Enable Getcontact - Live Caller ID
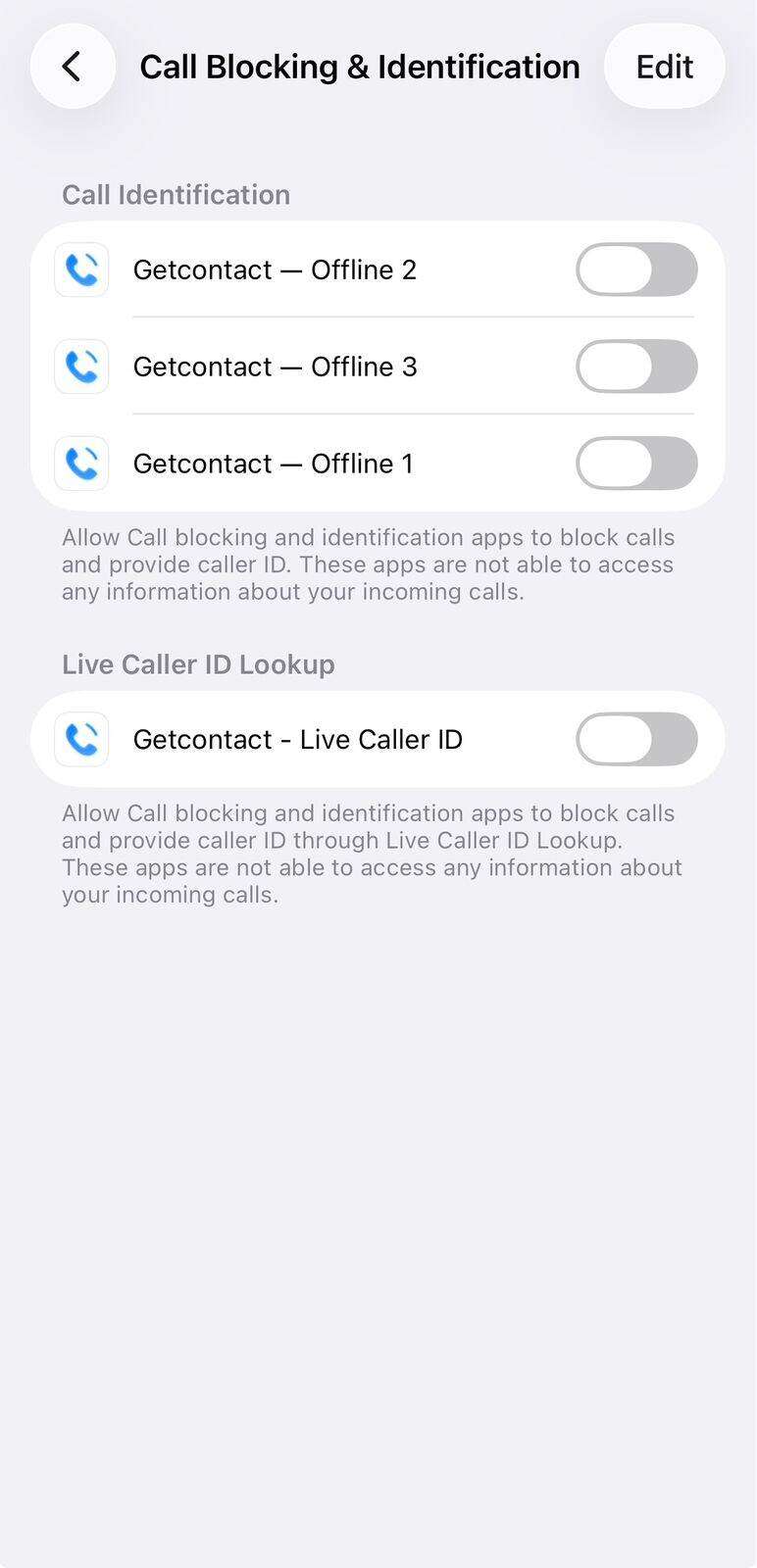 click(635, 739)
